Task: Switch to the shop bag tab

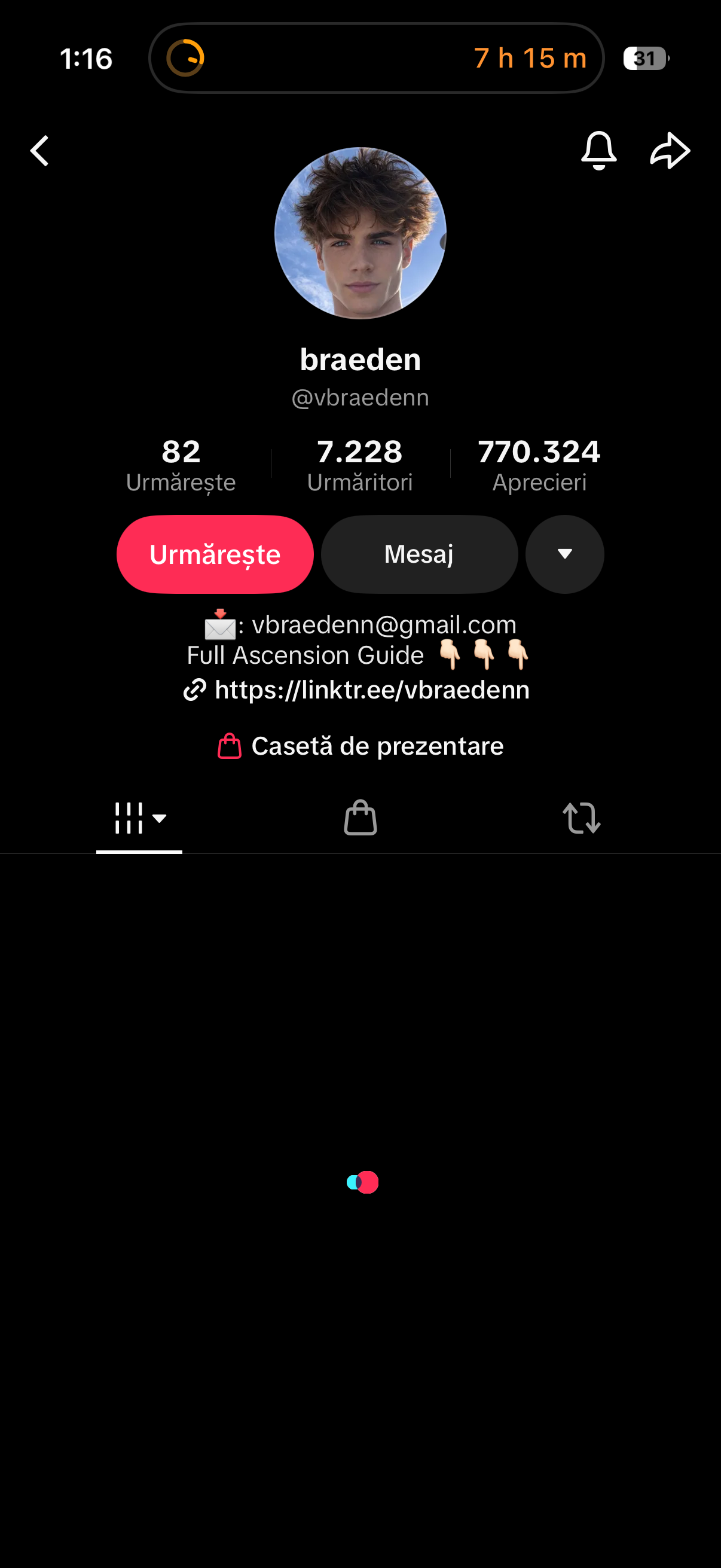Action: (x=360, y=818)
